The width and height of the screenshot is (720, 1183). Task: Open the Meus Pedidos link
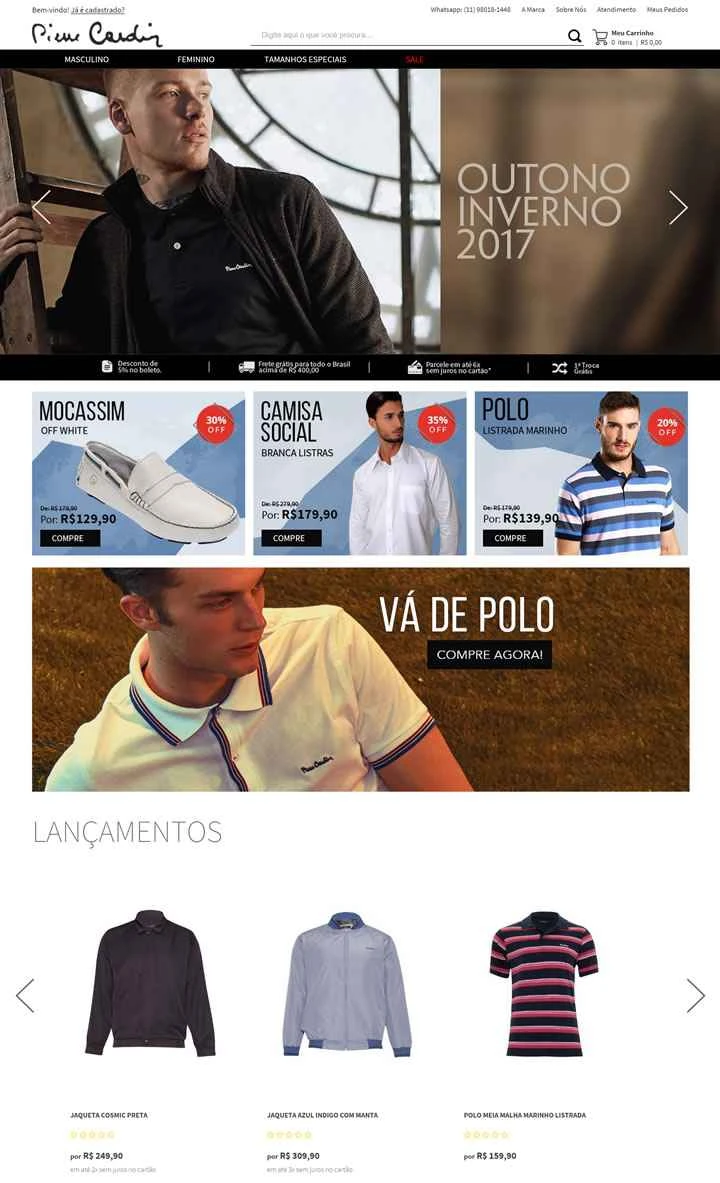667,10
